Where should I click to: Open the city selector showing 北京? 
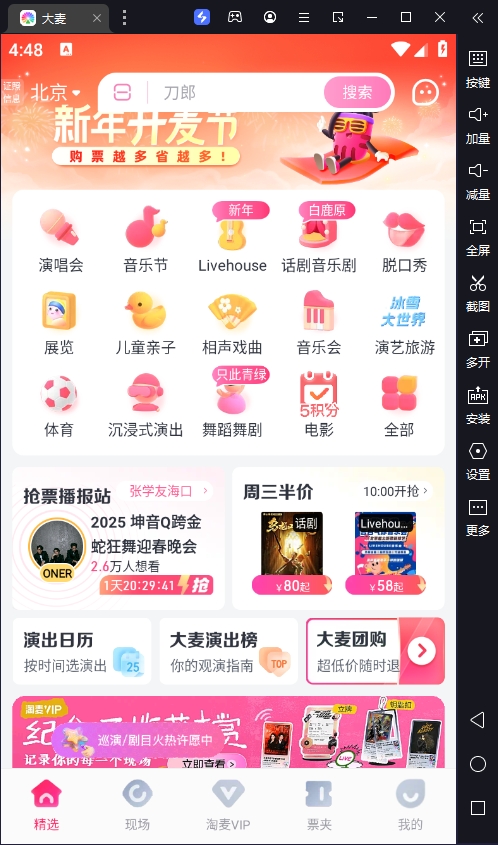tap(55, 93)
